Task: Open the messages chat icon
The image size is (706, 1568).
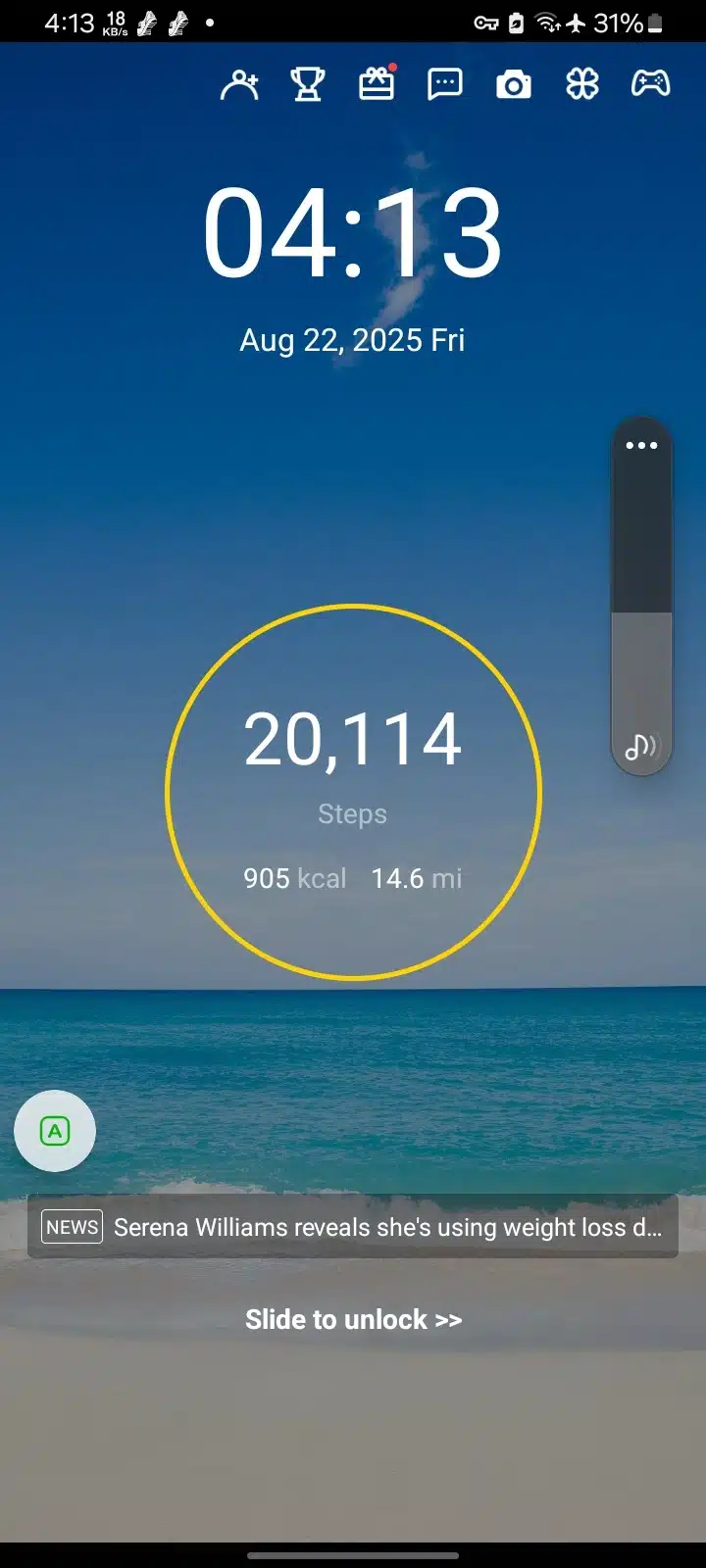Action: tap(445, 85)
